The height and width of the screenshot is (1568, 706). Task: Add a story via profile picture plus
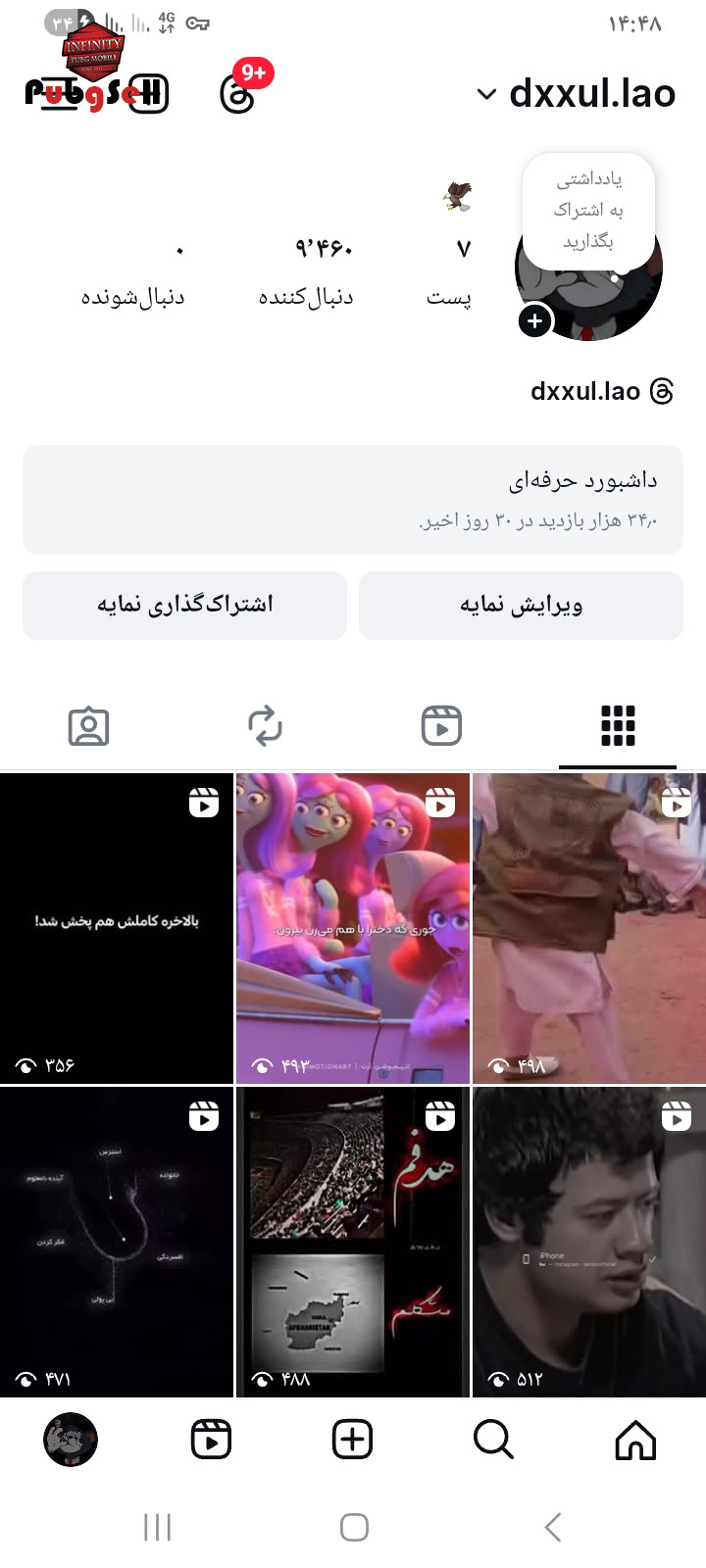click(534, 320)
